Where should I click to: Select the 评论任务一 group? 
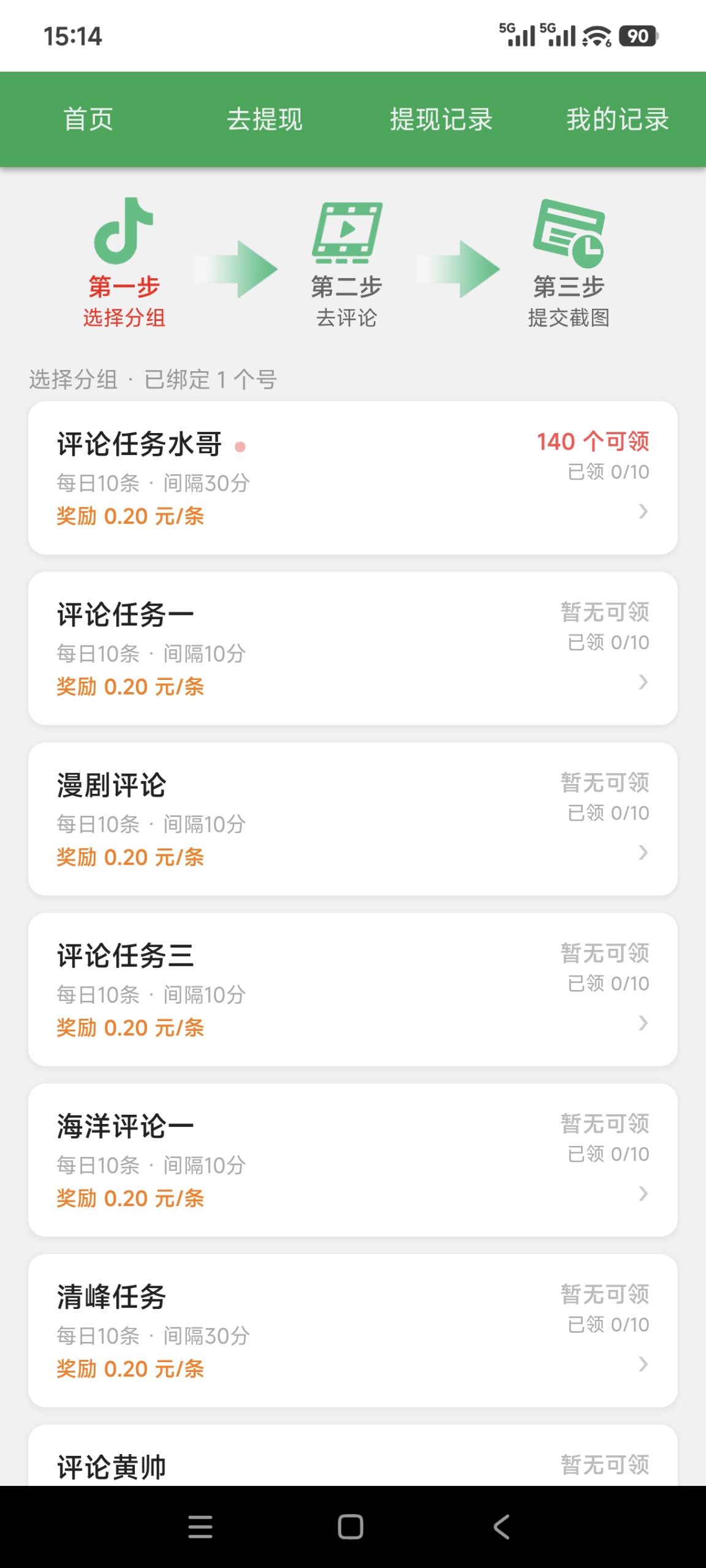(x=353, y=649)
